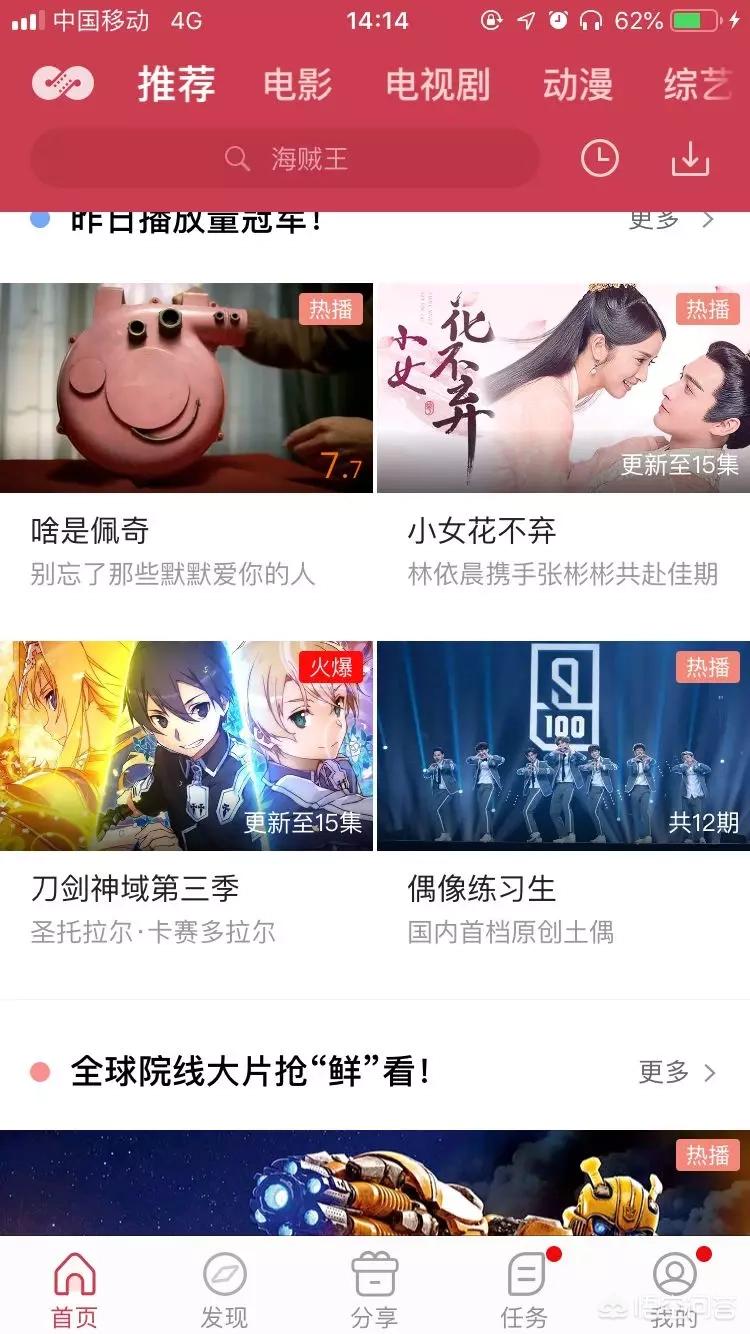This screenshot has height=1334, width=750.
Task: Switch to the 发现 tab
Action: click(x=224, y=1289)
